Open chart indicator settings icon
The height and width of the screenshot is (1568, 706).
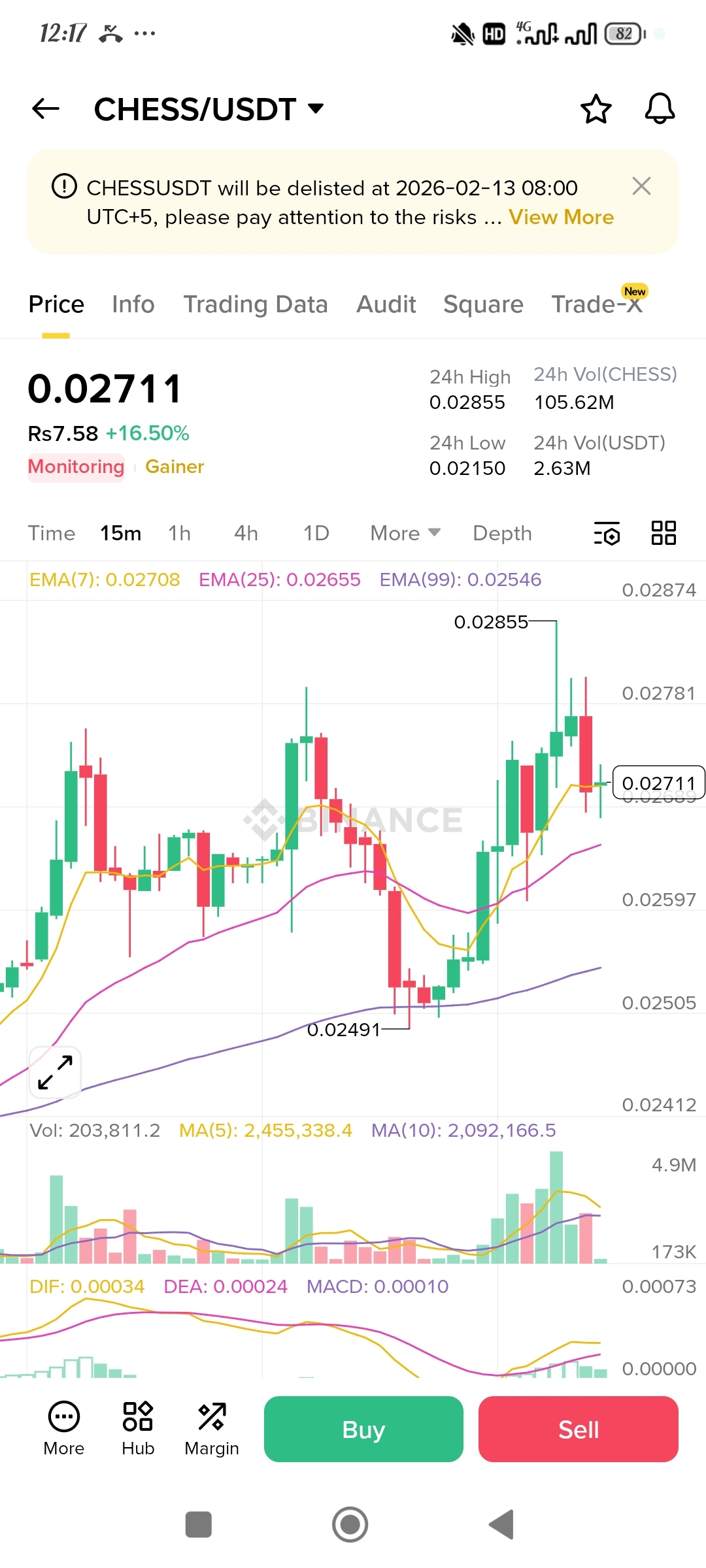tap(607, 533)
